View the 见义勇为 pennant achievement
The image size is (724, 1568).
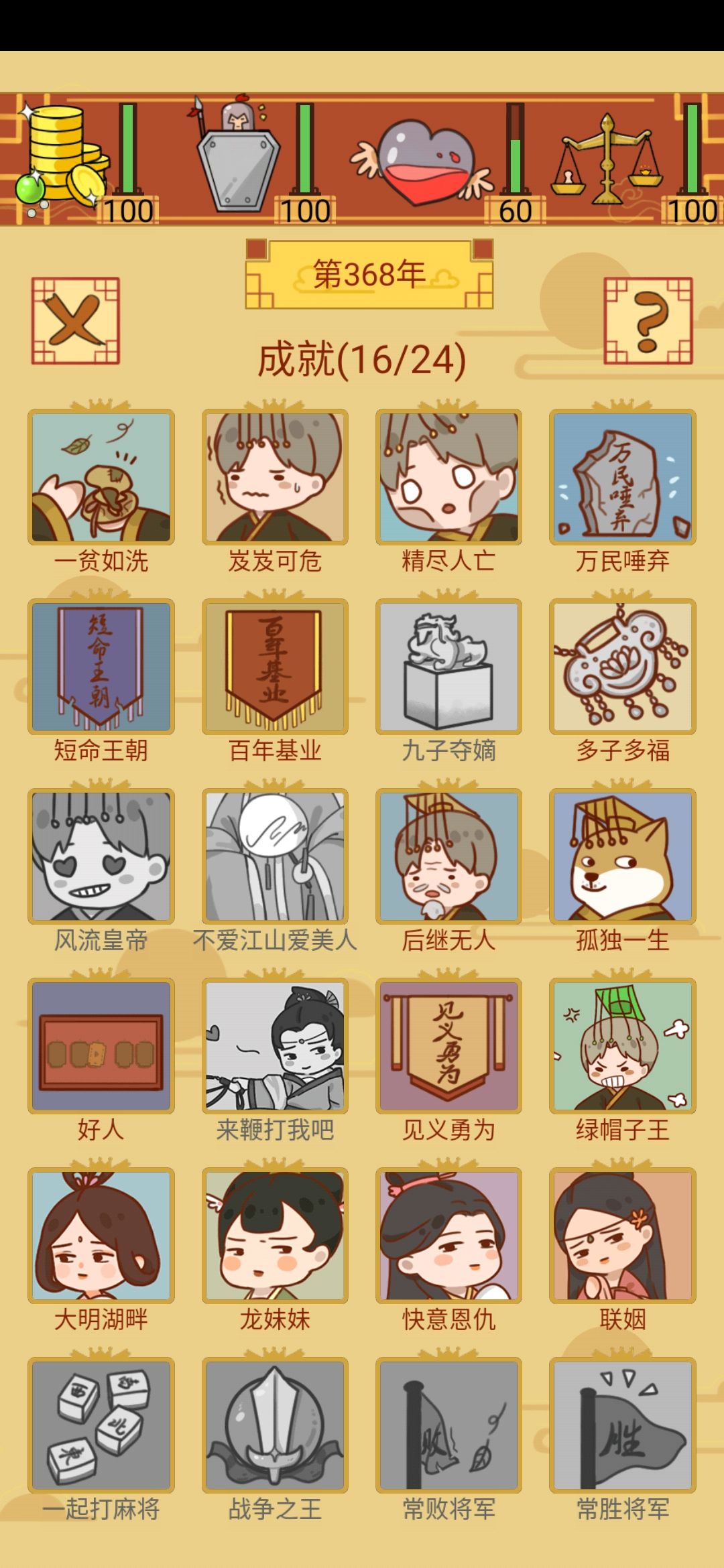(x=449, y=1045)
